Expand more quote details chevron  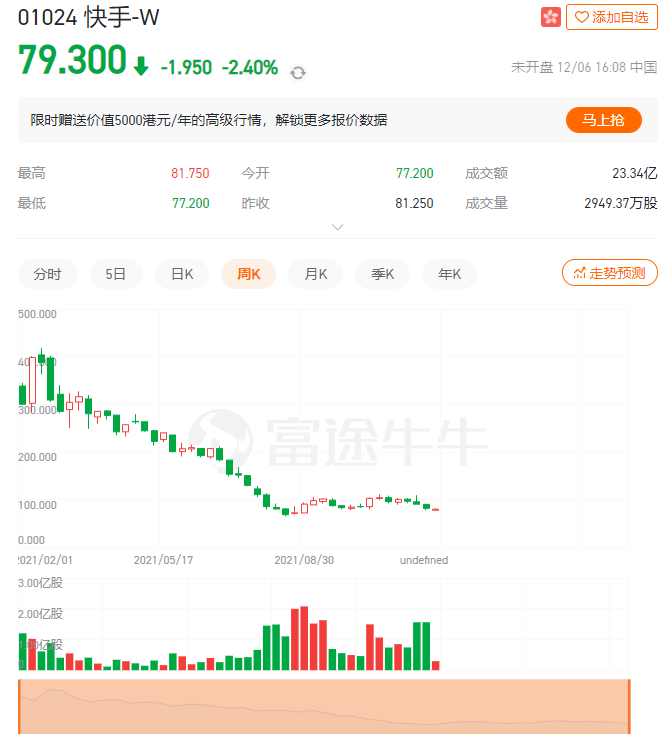click(337, 227)
